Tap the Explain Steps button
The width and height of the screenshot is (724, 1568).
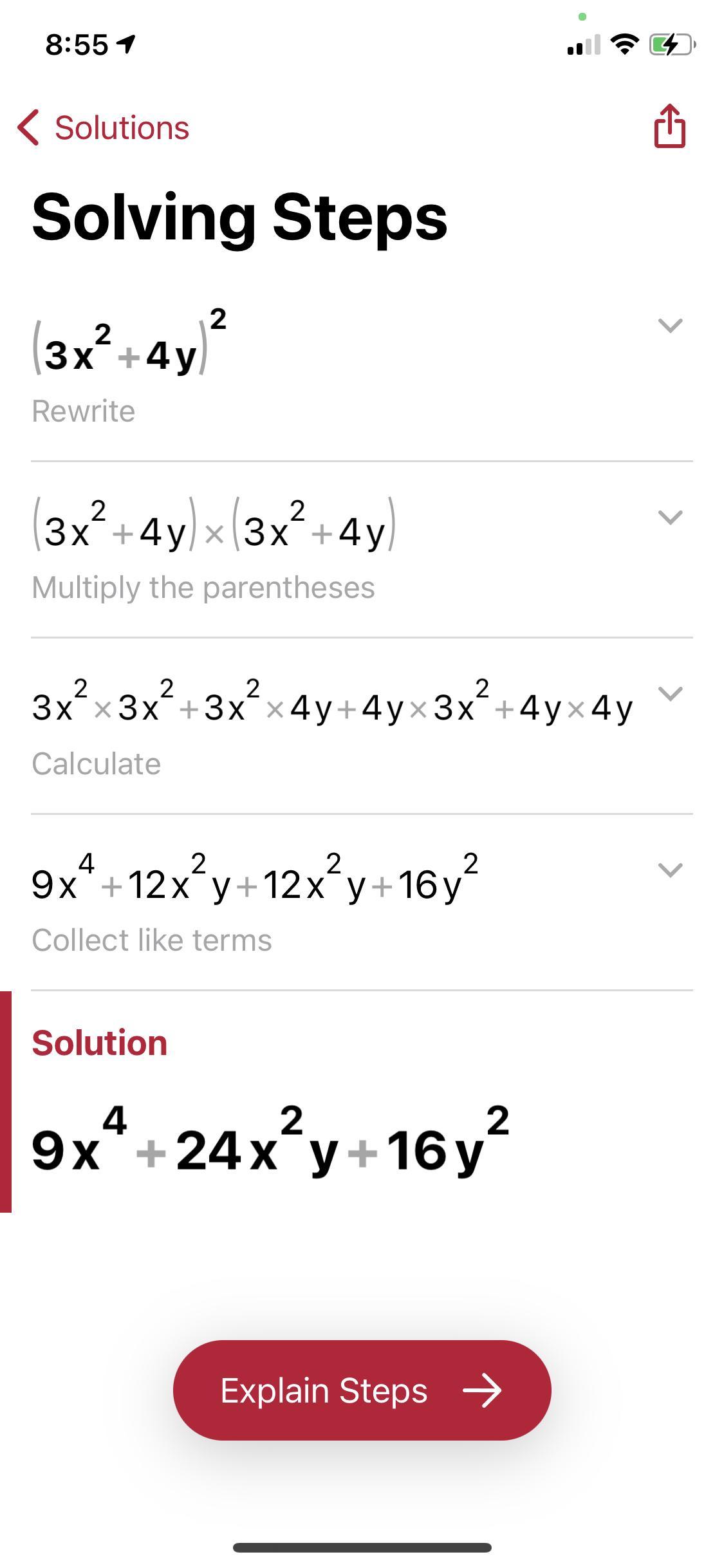click(x=362, y=1390)
